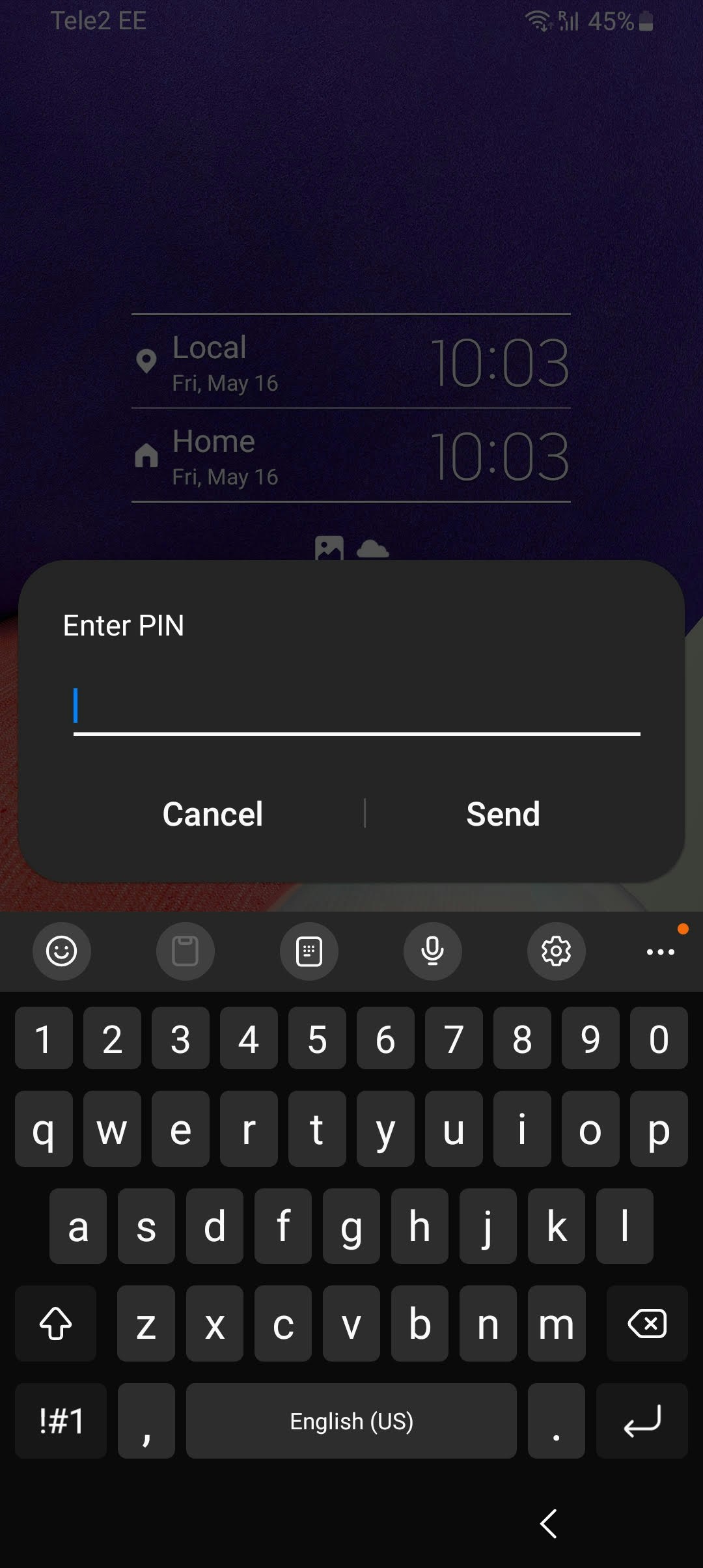The height and width of the screenshot is (1568, 703).
Task: Tap the enter key on keyboard
Action: pyautogui.click(x=642, y=1420)
